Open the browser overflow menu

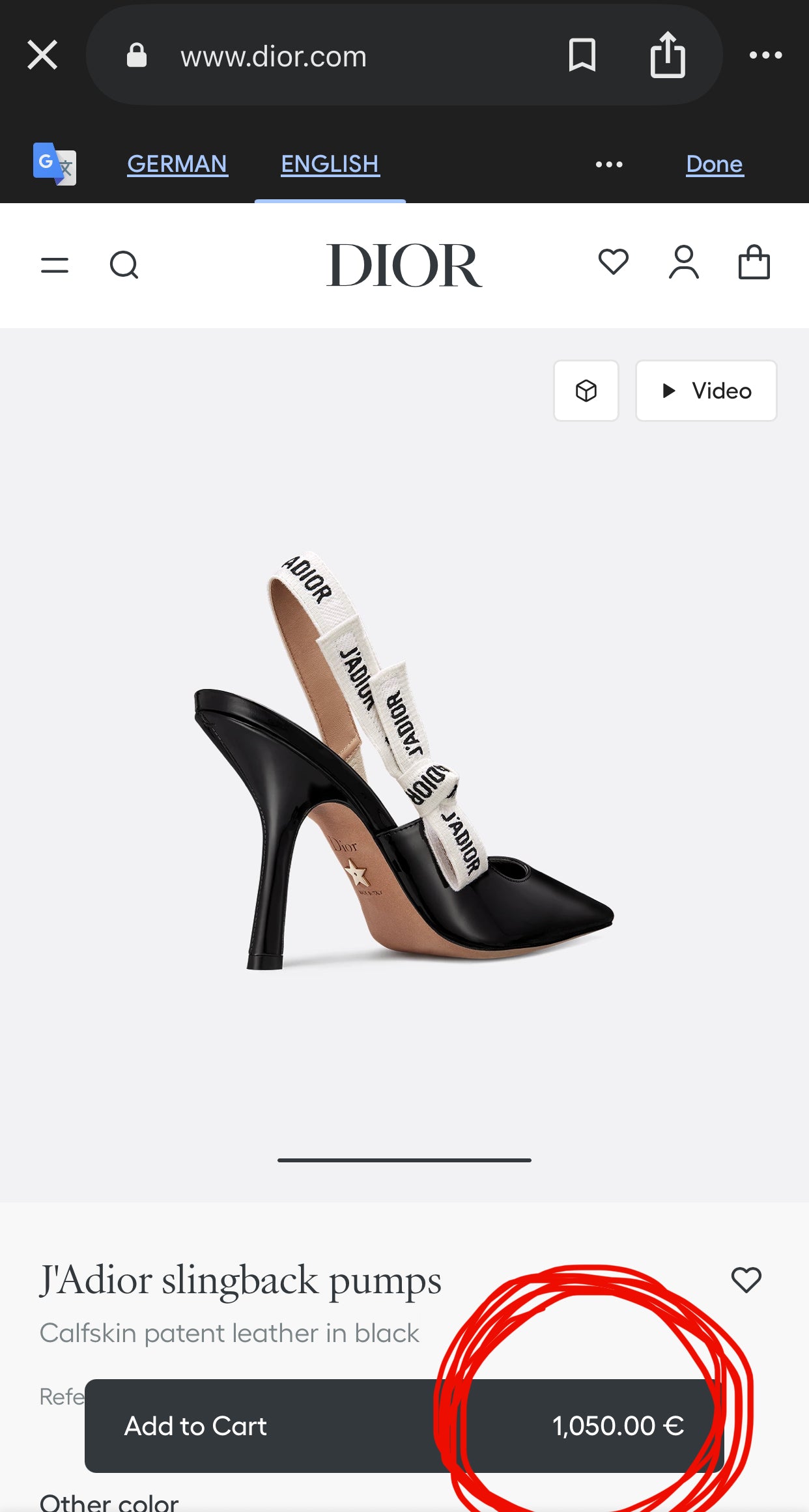click(765, 55)
